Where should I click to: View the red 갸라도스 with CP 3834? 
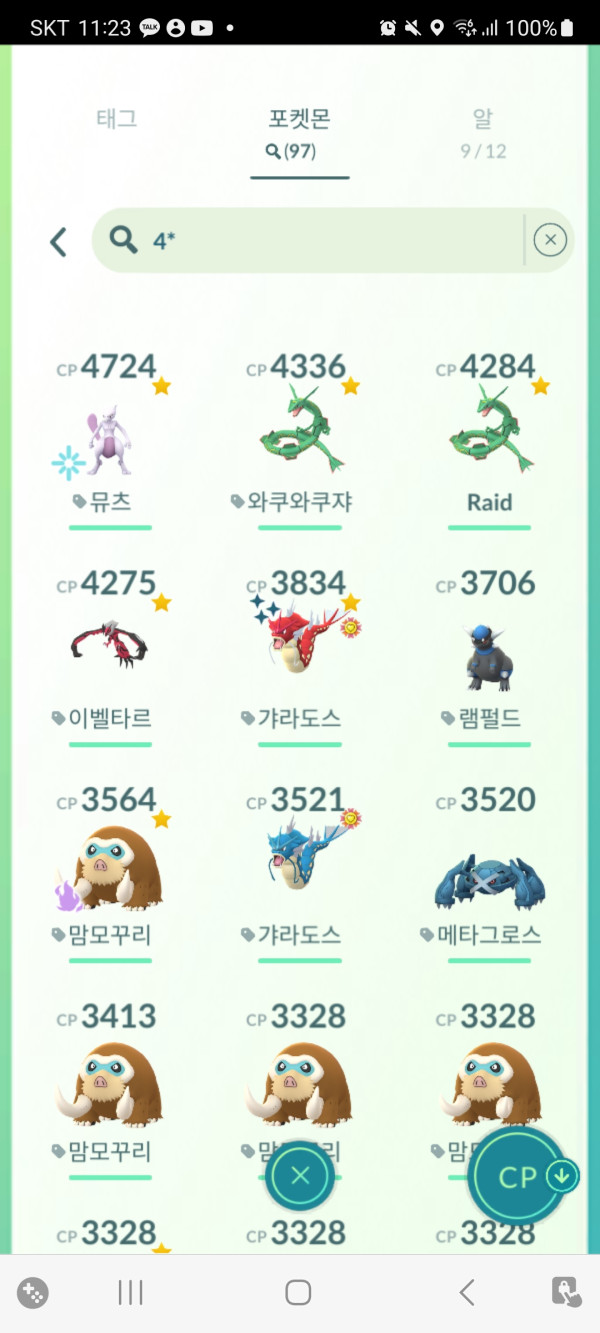pos(300,655)
